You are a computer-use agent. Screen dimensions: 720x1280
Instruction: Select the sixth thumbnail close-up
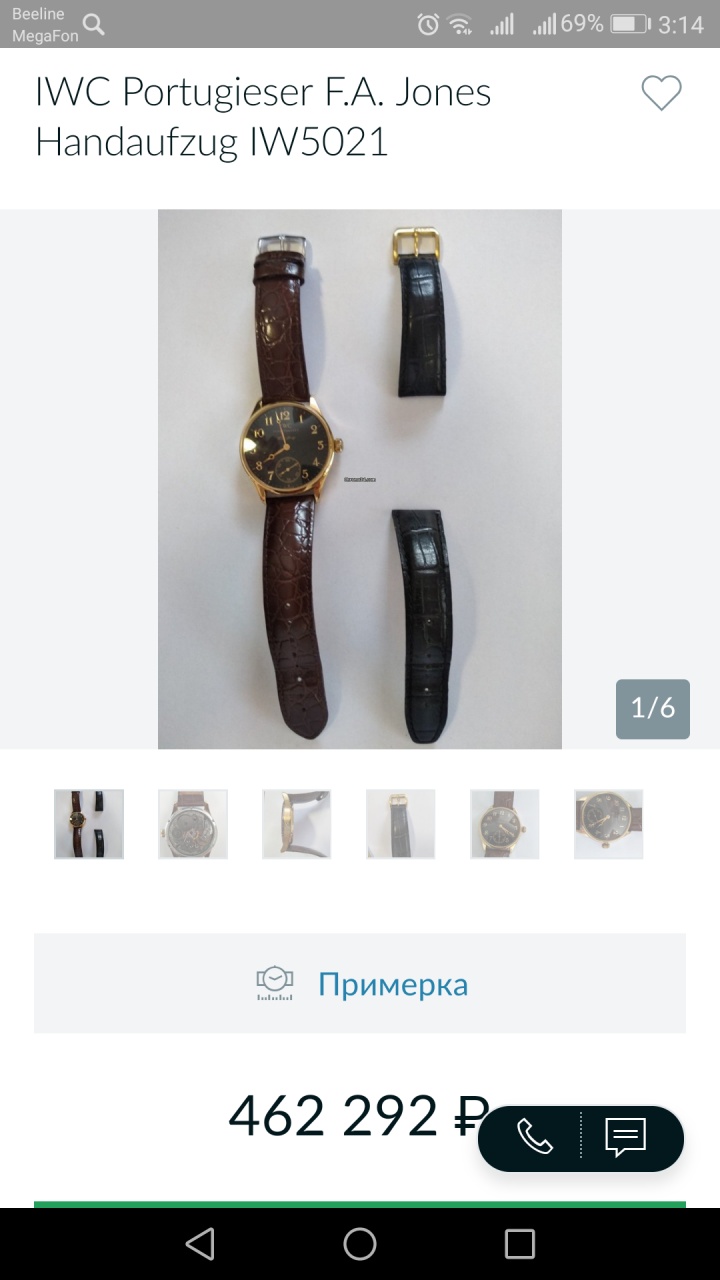coord(609,824)
